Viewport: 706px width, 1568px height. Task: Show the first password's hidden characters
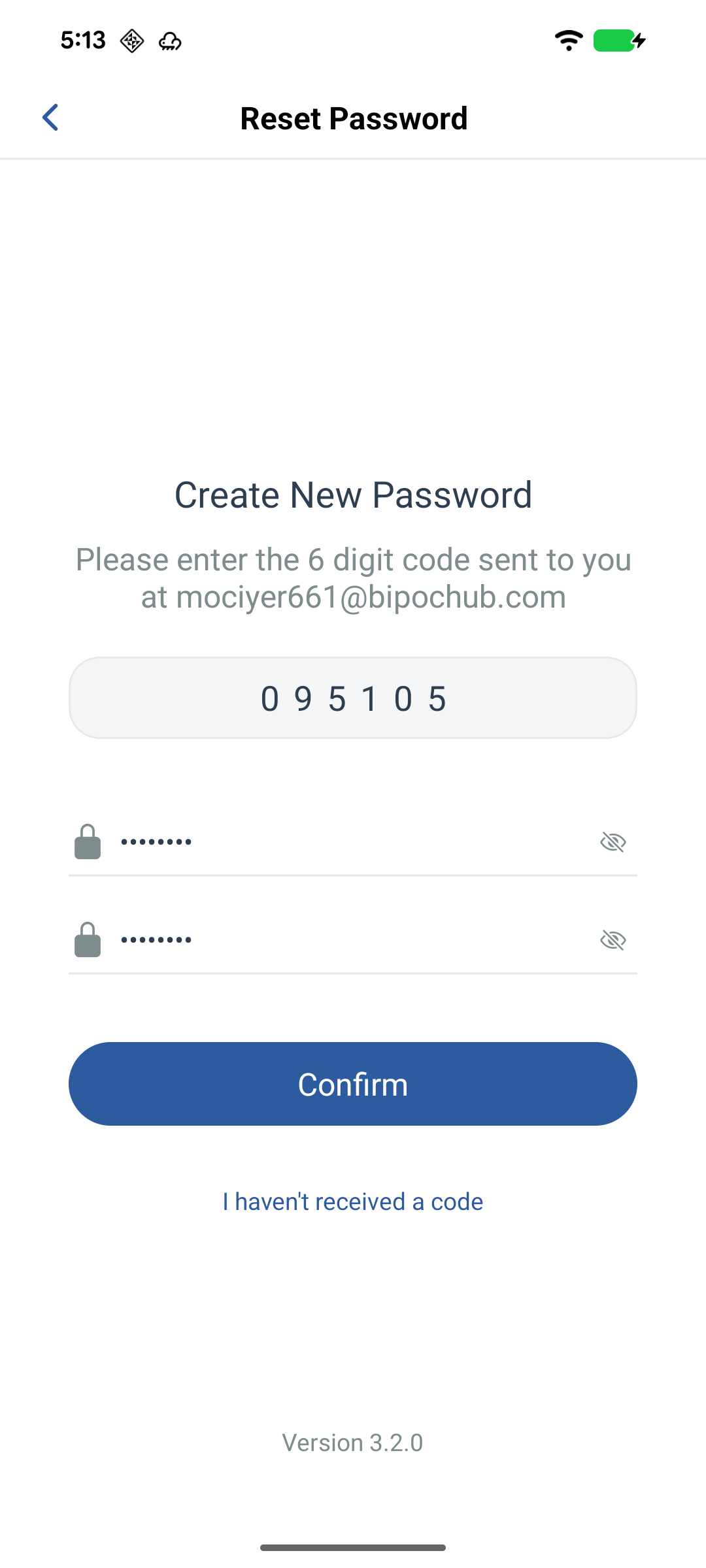(613, 842)
